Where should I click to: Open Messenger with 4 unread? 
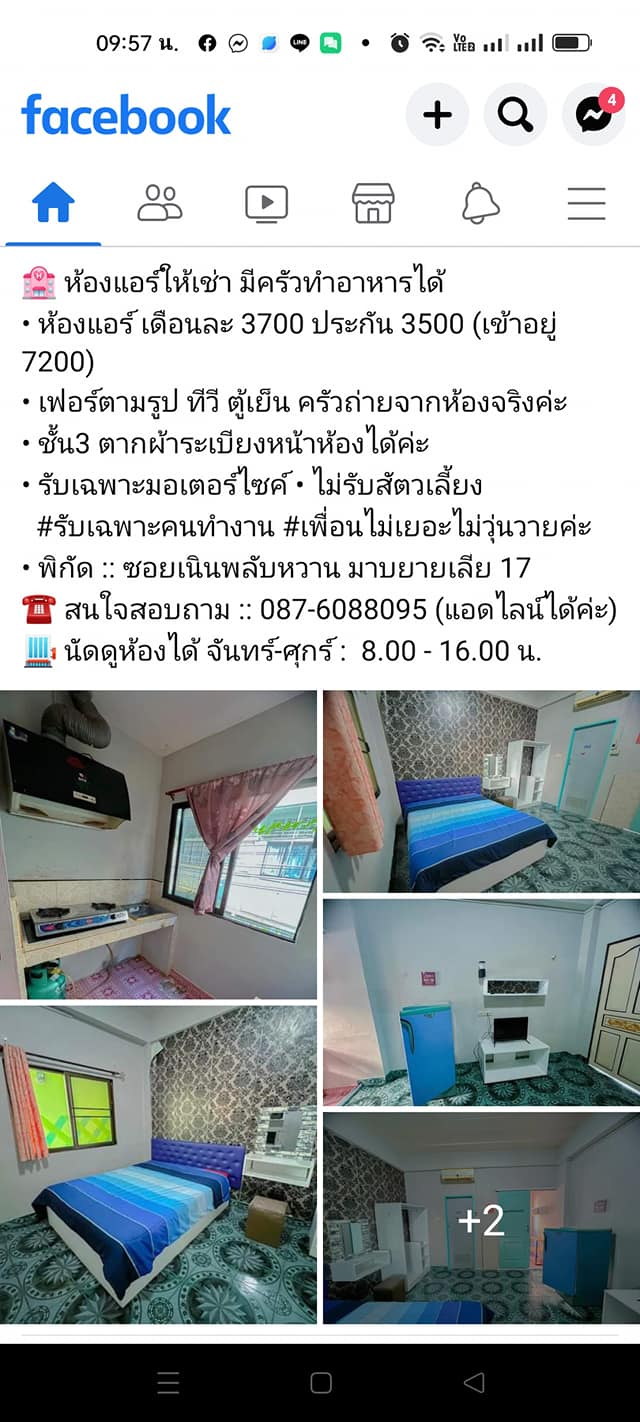coord(594,115)
